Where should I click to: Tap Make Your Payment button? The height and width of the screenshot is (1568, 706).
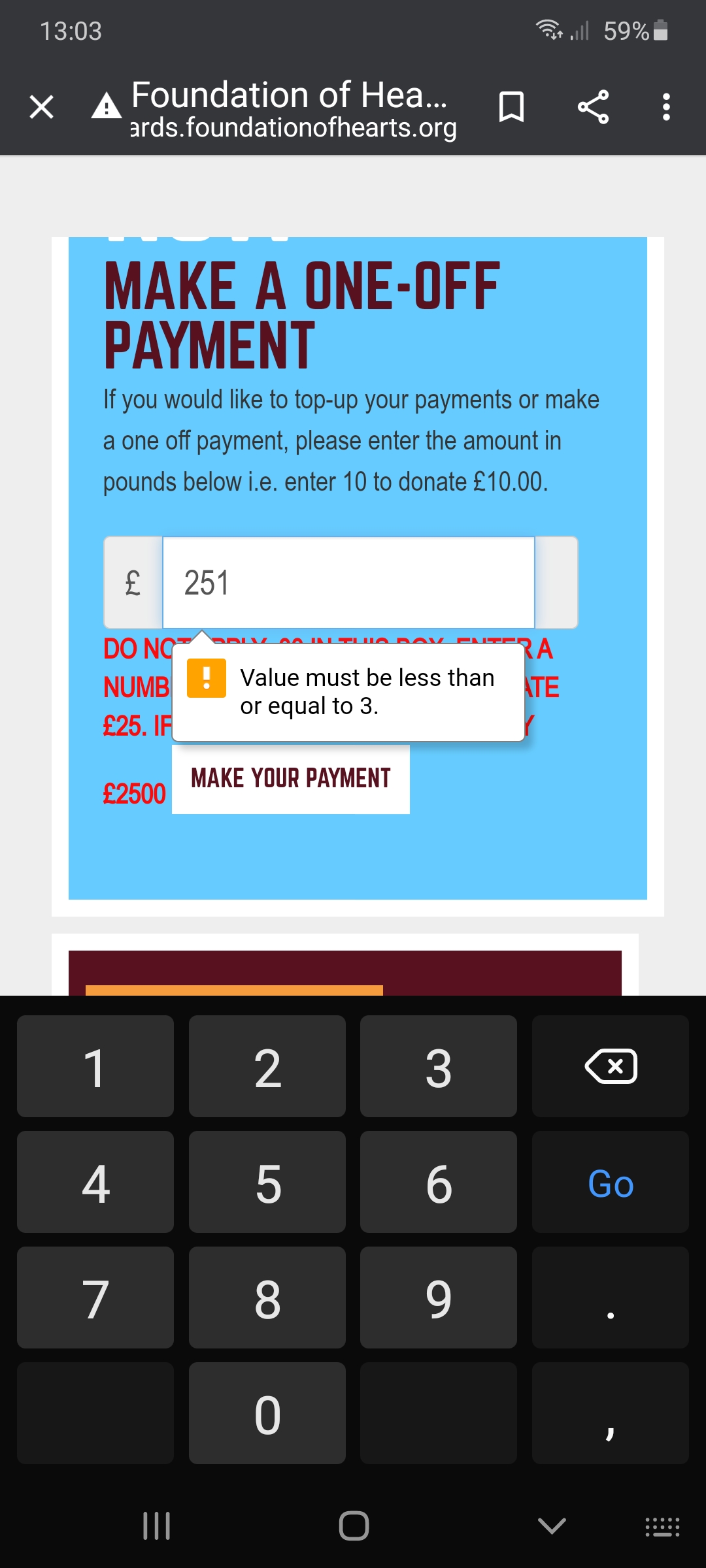(x=291, y=779)
